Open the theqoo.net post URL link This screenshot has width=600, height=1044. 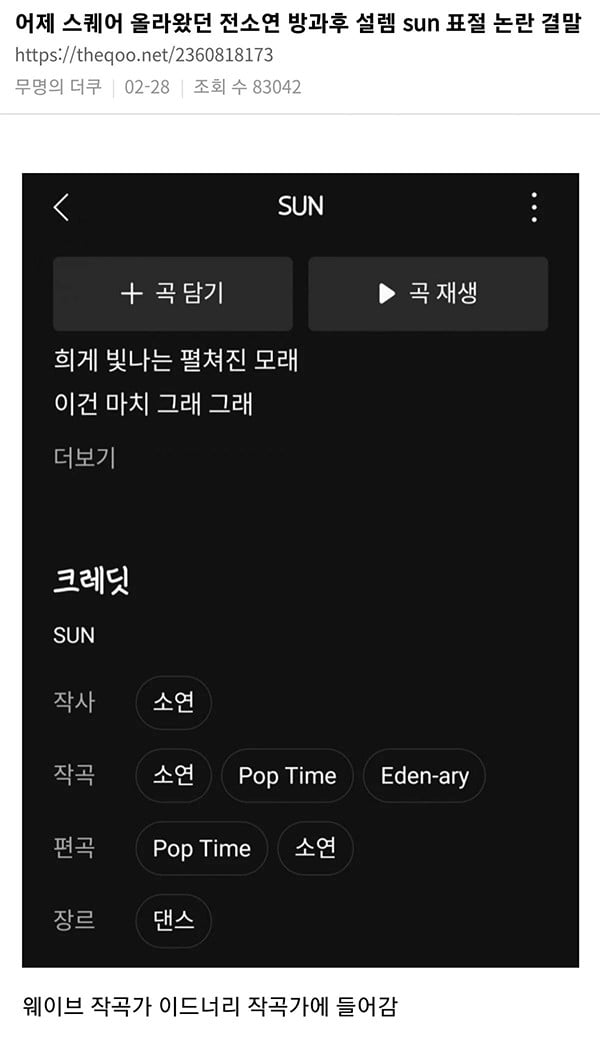144,55
